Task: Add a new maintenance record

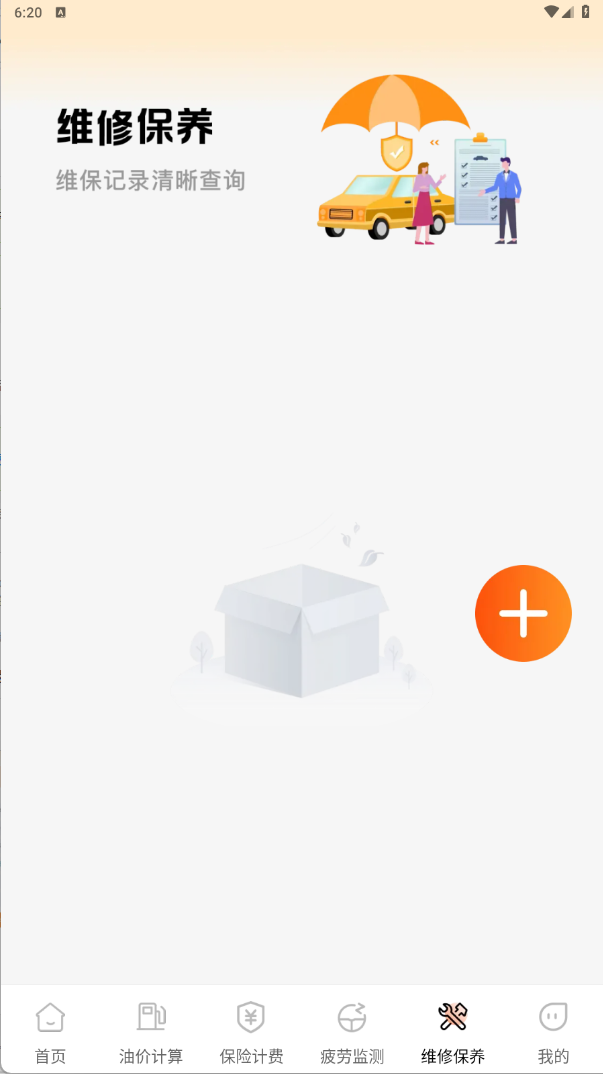Action: click(523, 613)
